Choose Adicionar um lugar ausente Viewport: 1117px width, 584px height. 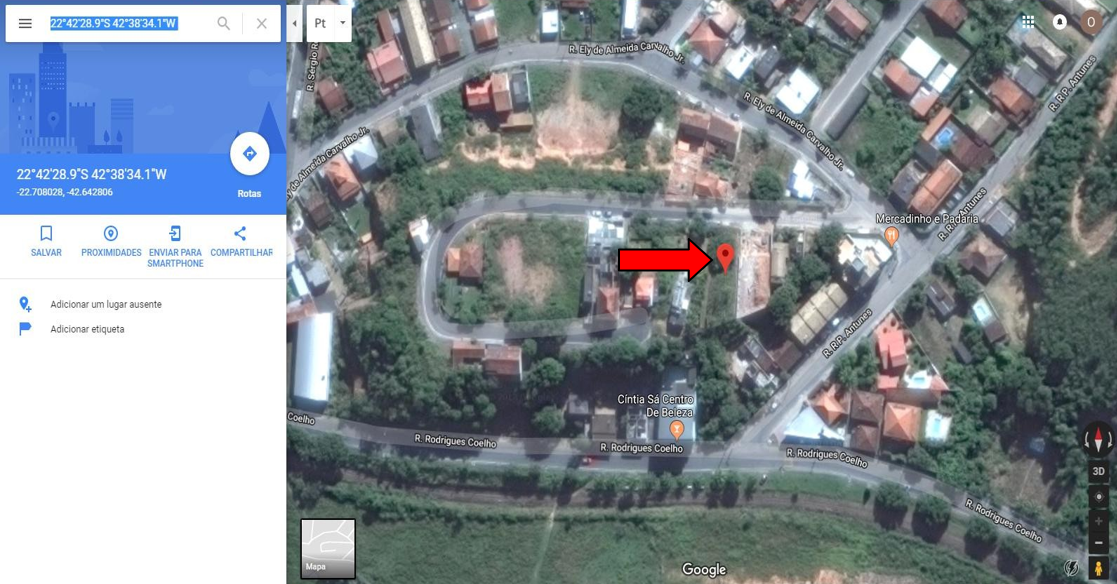[x=105, y=304]
